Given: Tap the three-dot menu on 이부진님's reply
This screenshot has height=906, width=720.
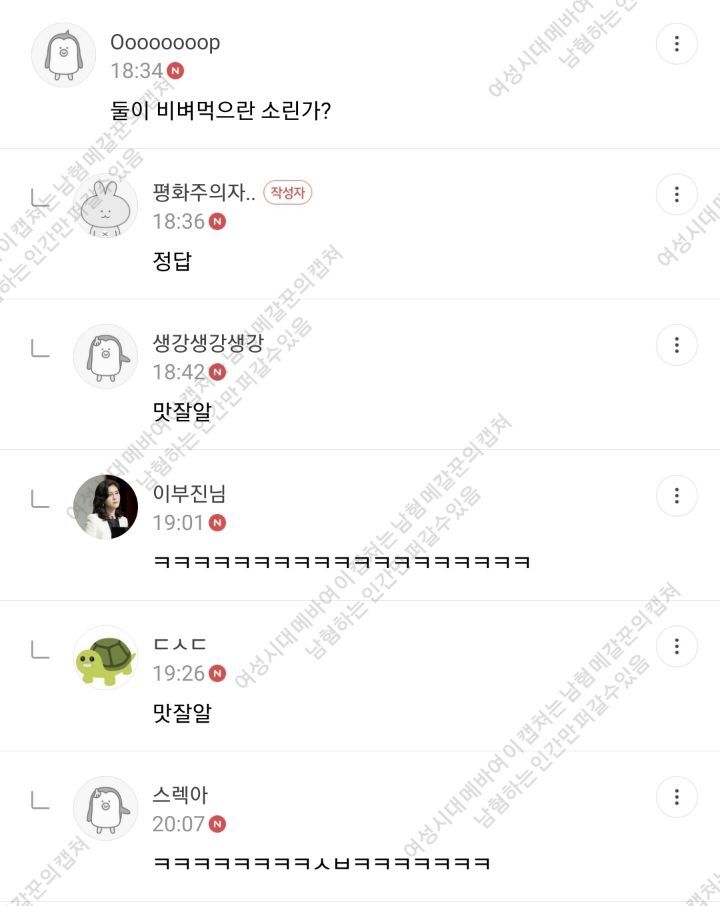Looking at the screenshot, I should (677, 496).
